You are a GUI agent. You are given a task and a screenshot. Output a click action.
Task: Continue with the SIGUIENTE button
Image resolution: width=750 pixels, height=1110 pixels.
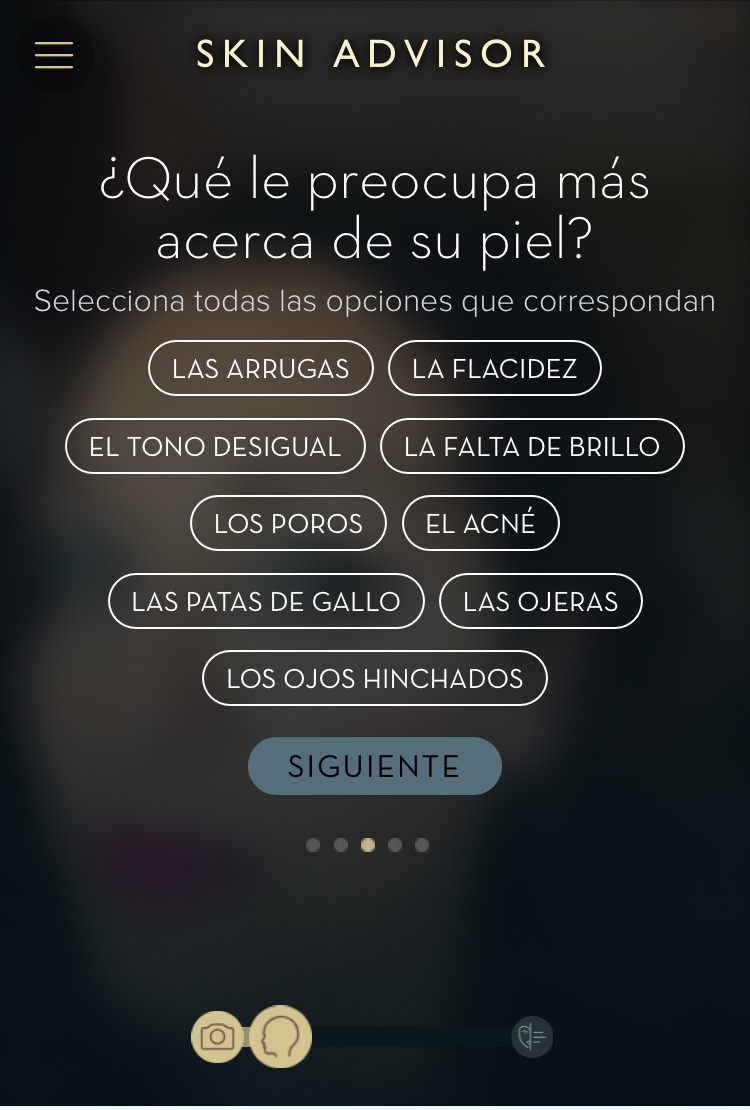coord(374,766)
